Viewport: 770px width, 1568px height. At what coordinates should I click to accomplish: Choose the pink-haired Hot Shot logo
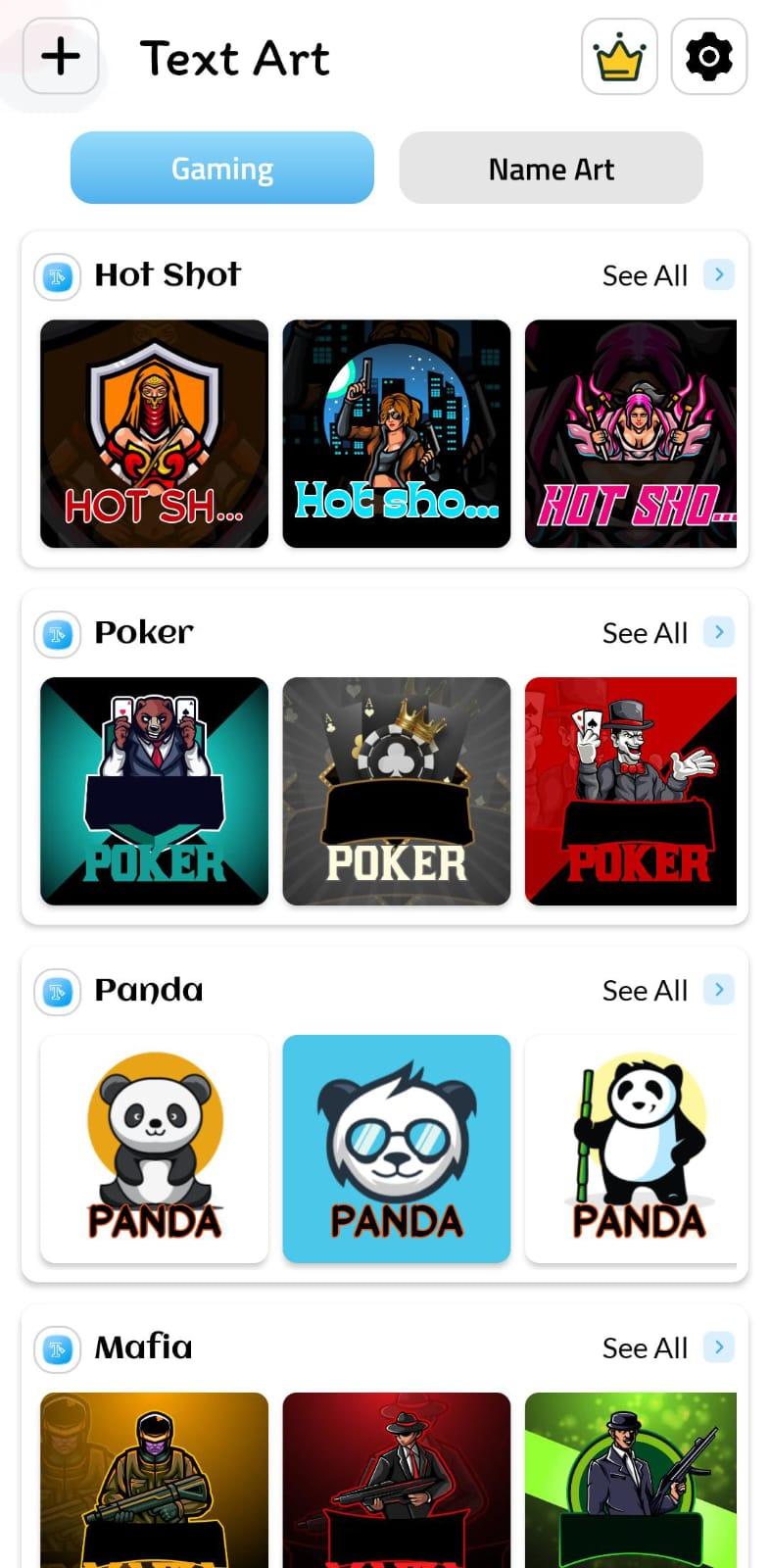[631, 434]
